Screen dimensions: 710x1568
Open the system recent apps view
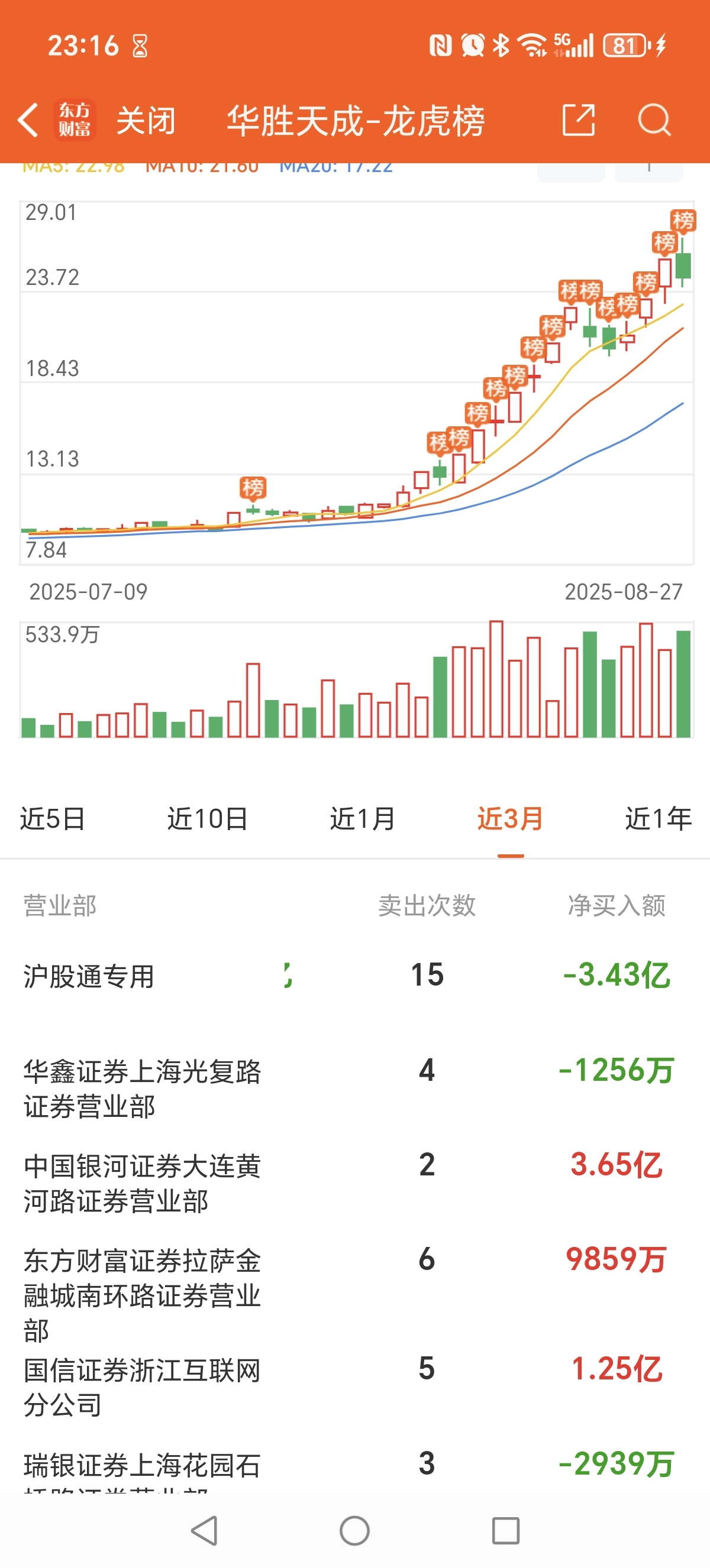coord(505,1530)
